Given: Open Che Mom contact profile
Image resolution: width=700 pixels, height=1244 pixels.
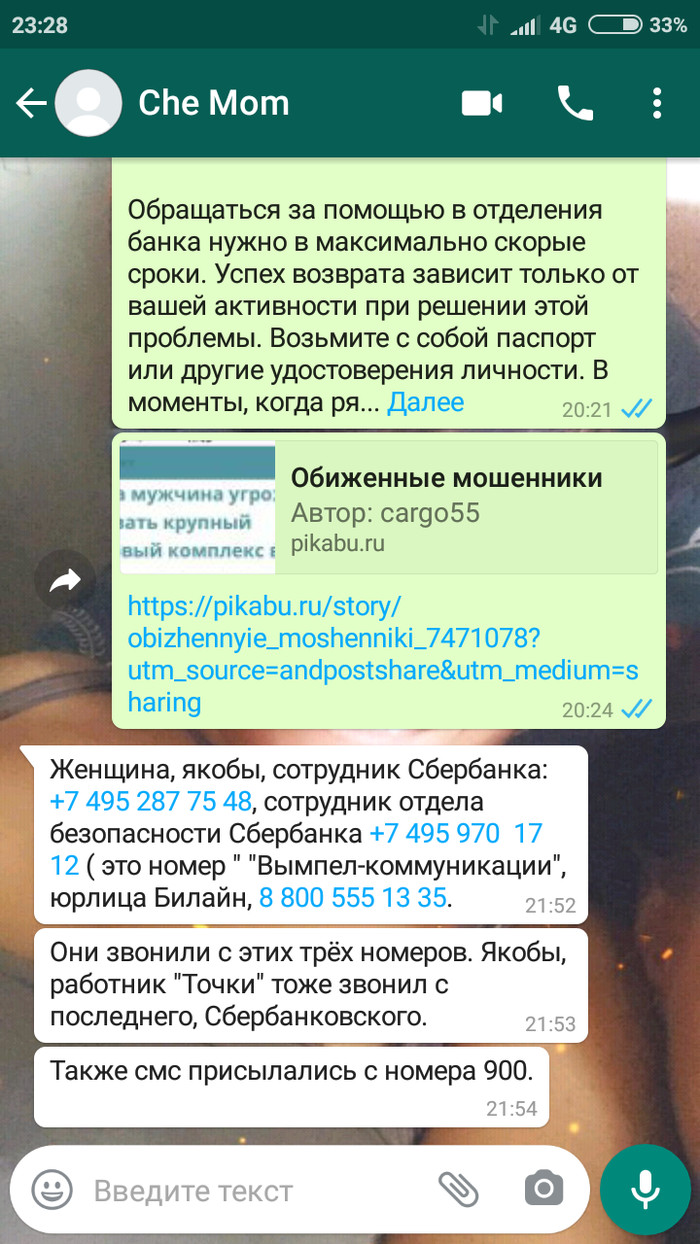Looking at the screenshot, I should pyautogui.click(x=213, y=103).
